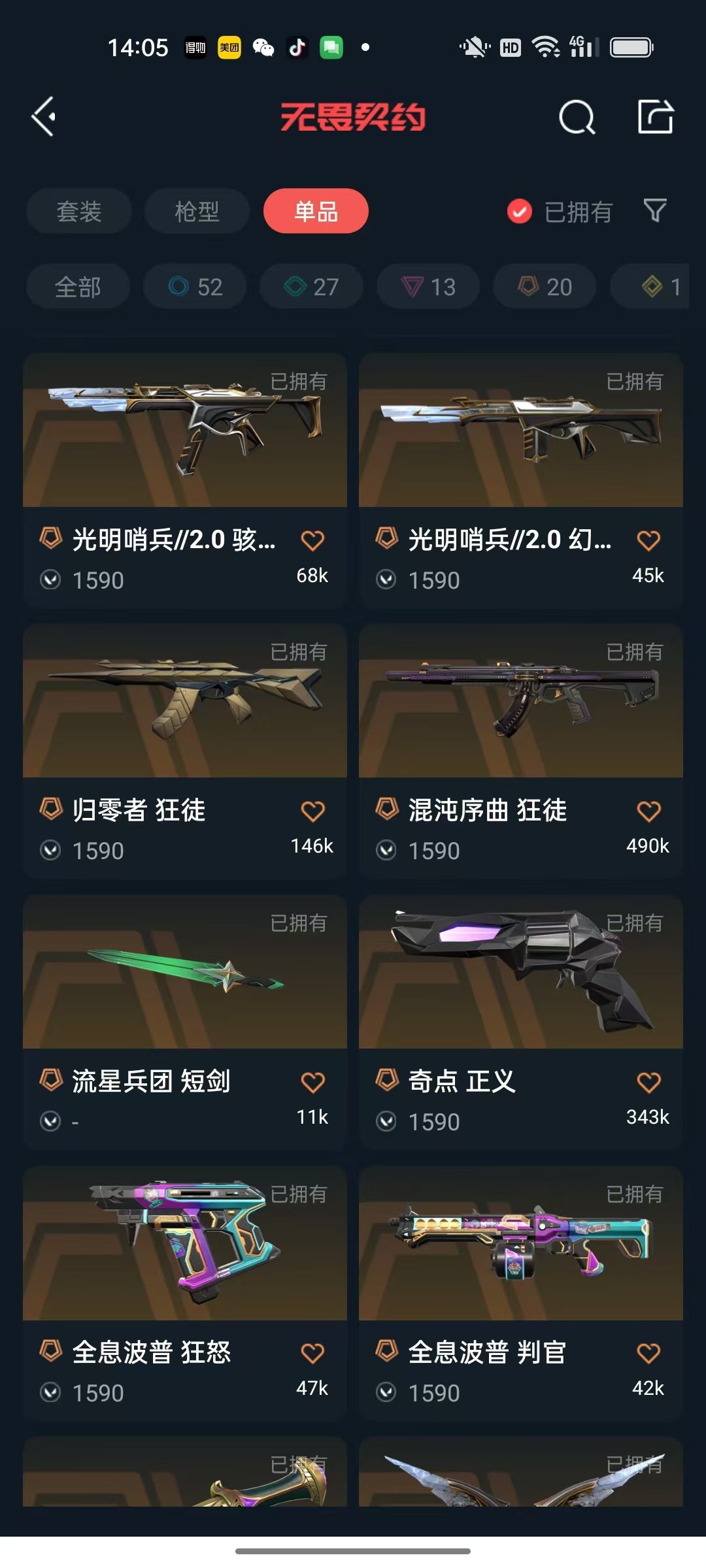Filter by the chip showing 52
Image resolution: width=706 pixels, height=1568 pixels.
tap(195, 286)
